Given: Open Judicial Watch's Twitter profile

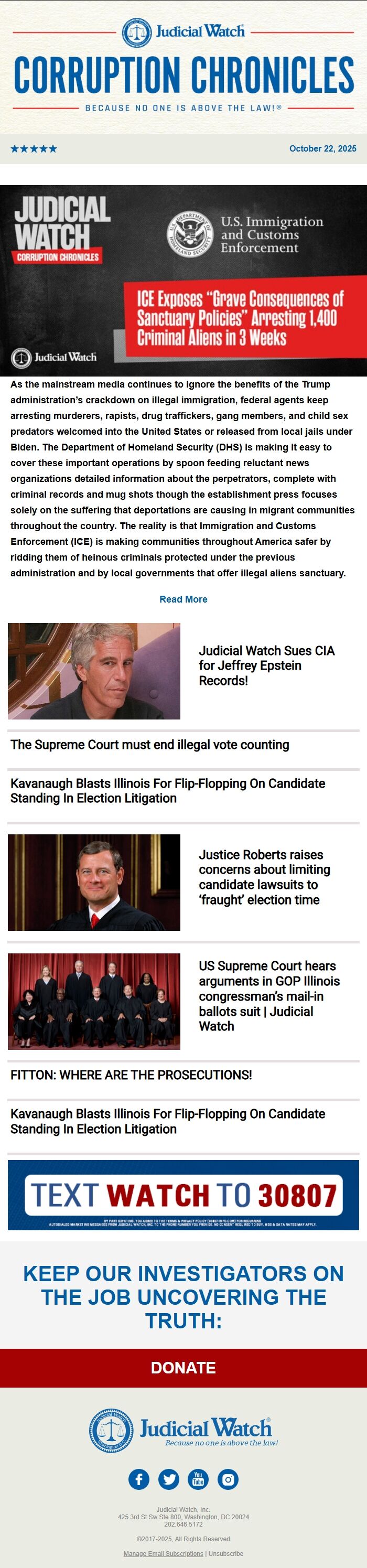Looking at the screenshot, I should [169, 1479].
